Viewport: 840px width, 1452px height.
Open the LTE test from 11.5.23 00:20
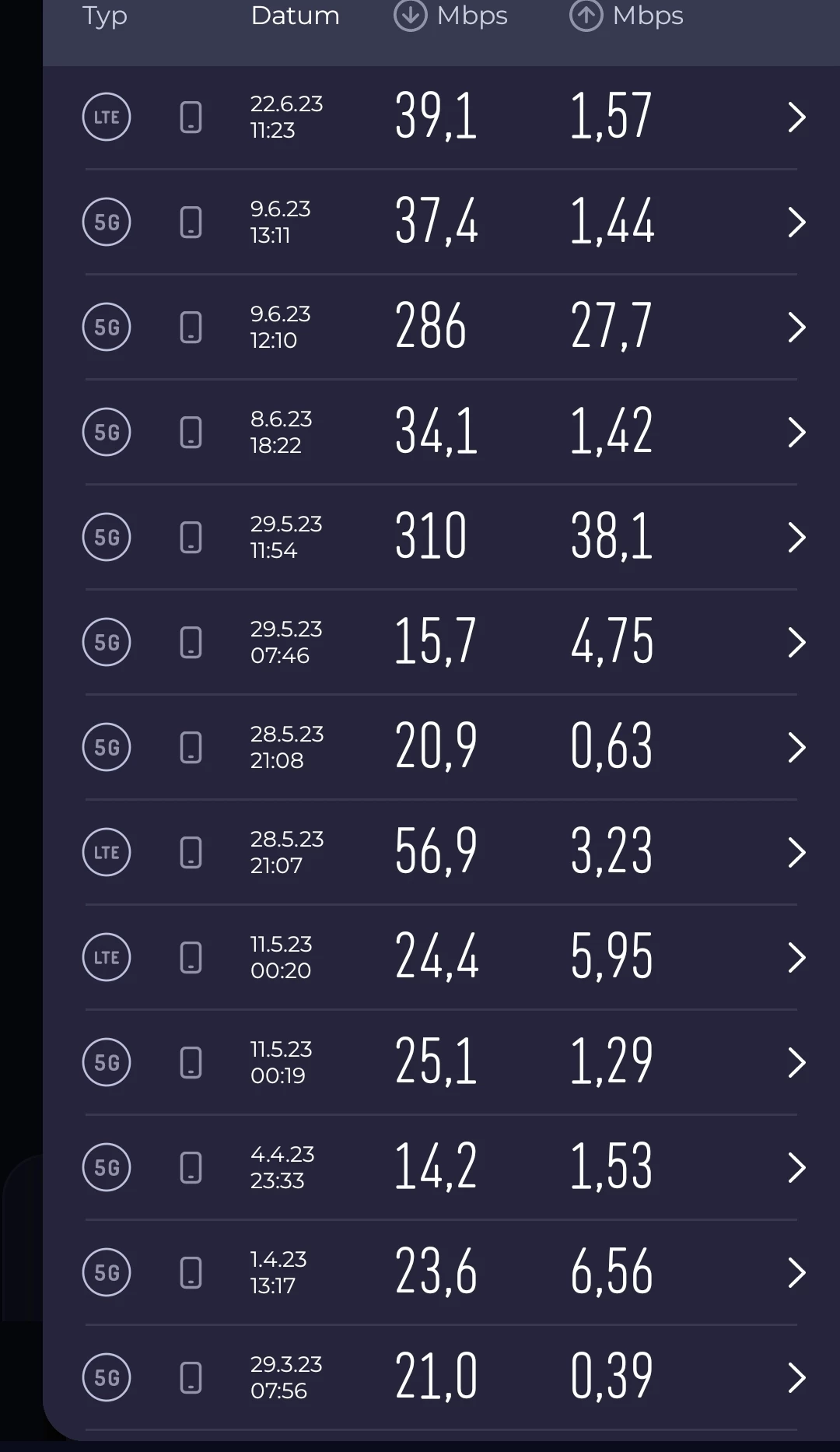pyautogui.click(x=440, y=958)
